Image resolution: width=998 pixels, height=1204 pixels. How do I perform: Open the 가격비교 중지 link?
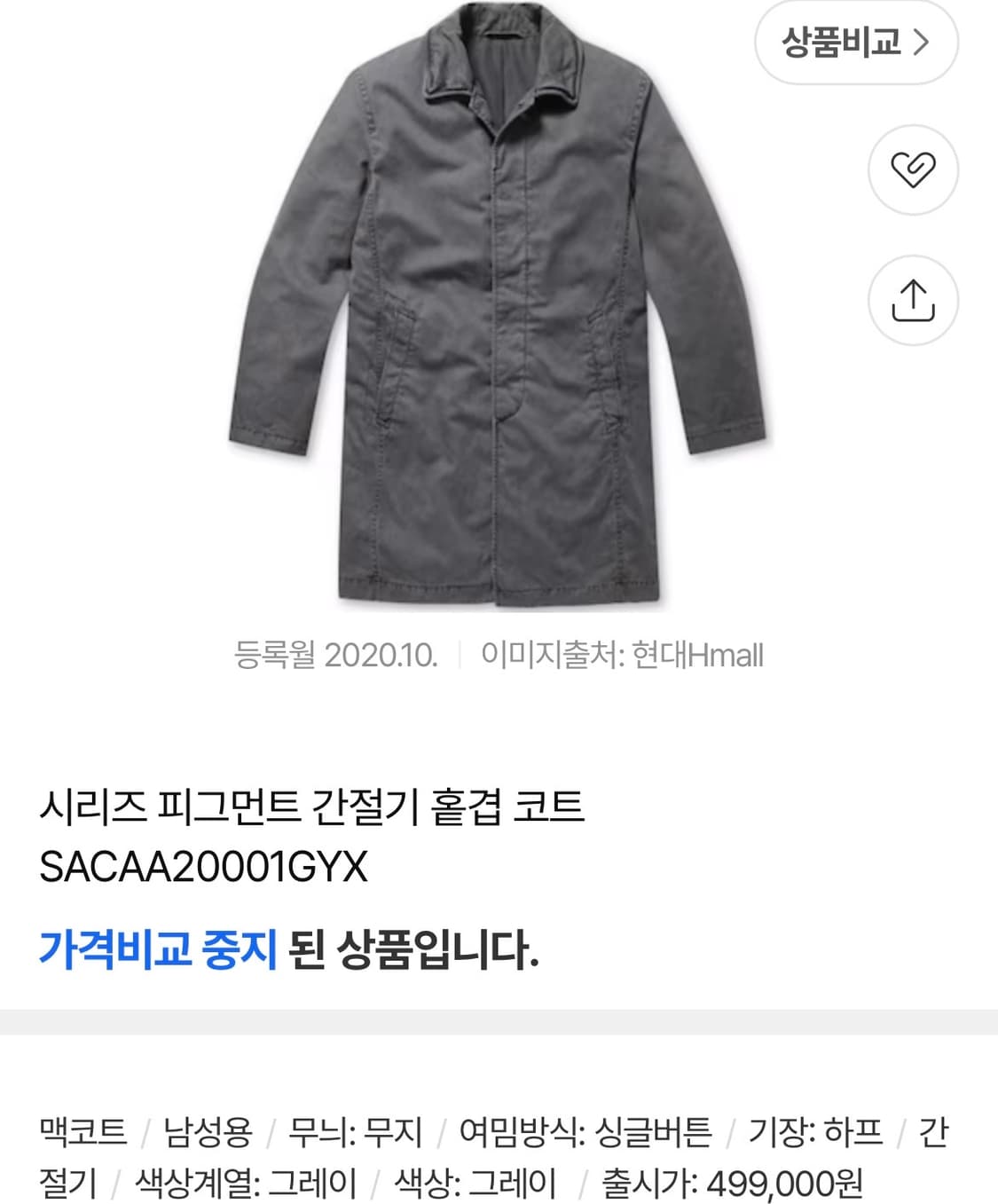[x=160, y=951]
